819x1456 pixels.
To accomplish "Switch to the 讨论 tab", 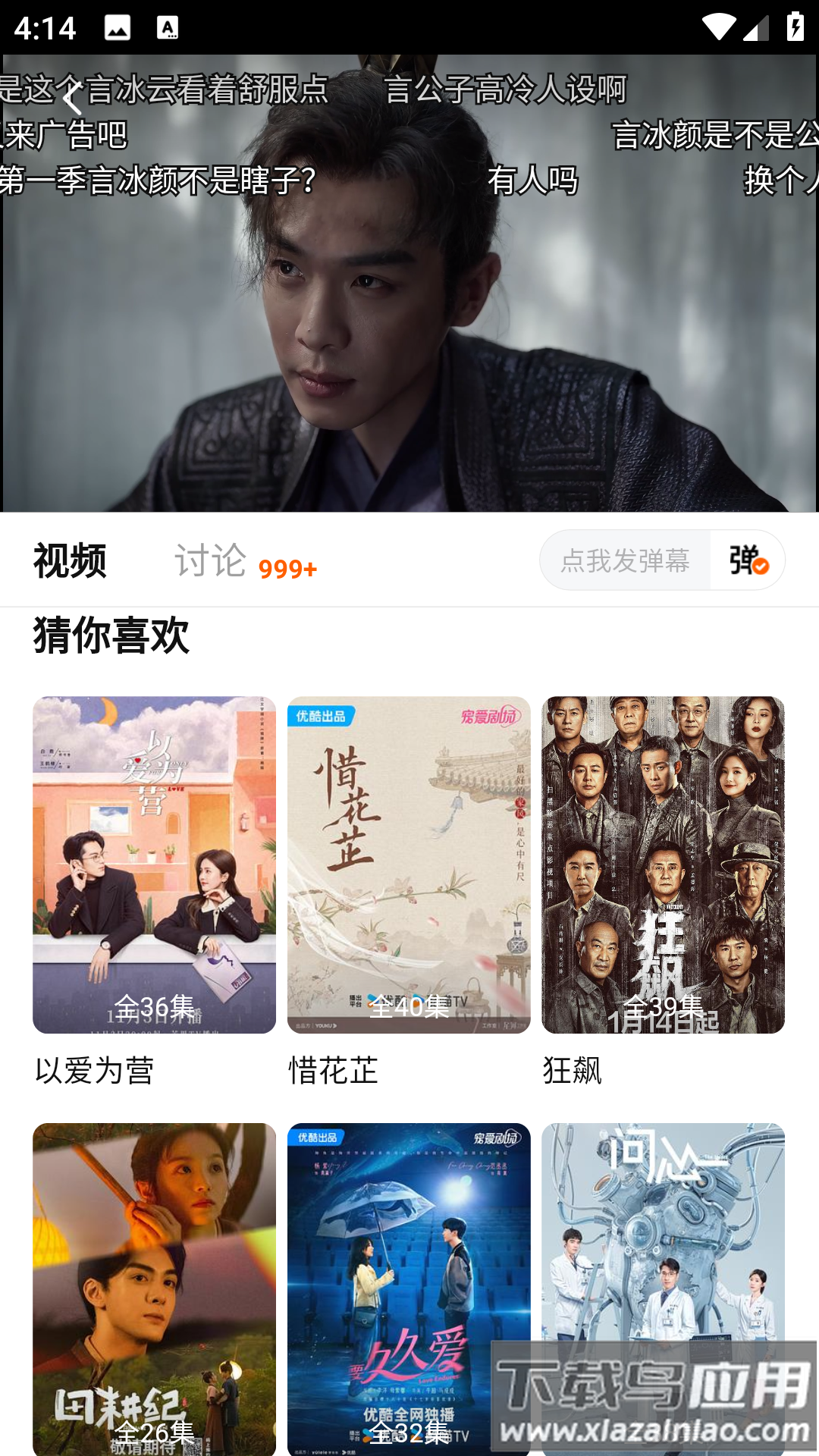I will pyautogui.click(x=211, y=561).
